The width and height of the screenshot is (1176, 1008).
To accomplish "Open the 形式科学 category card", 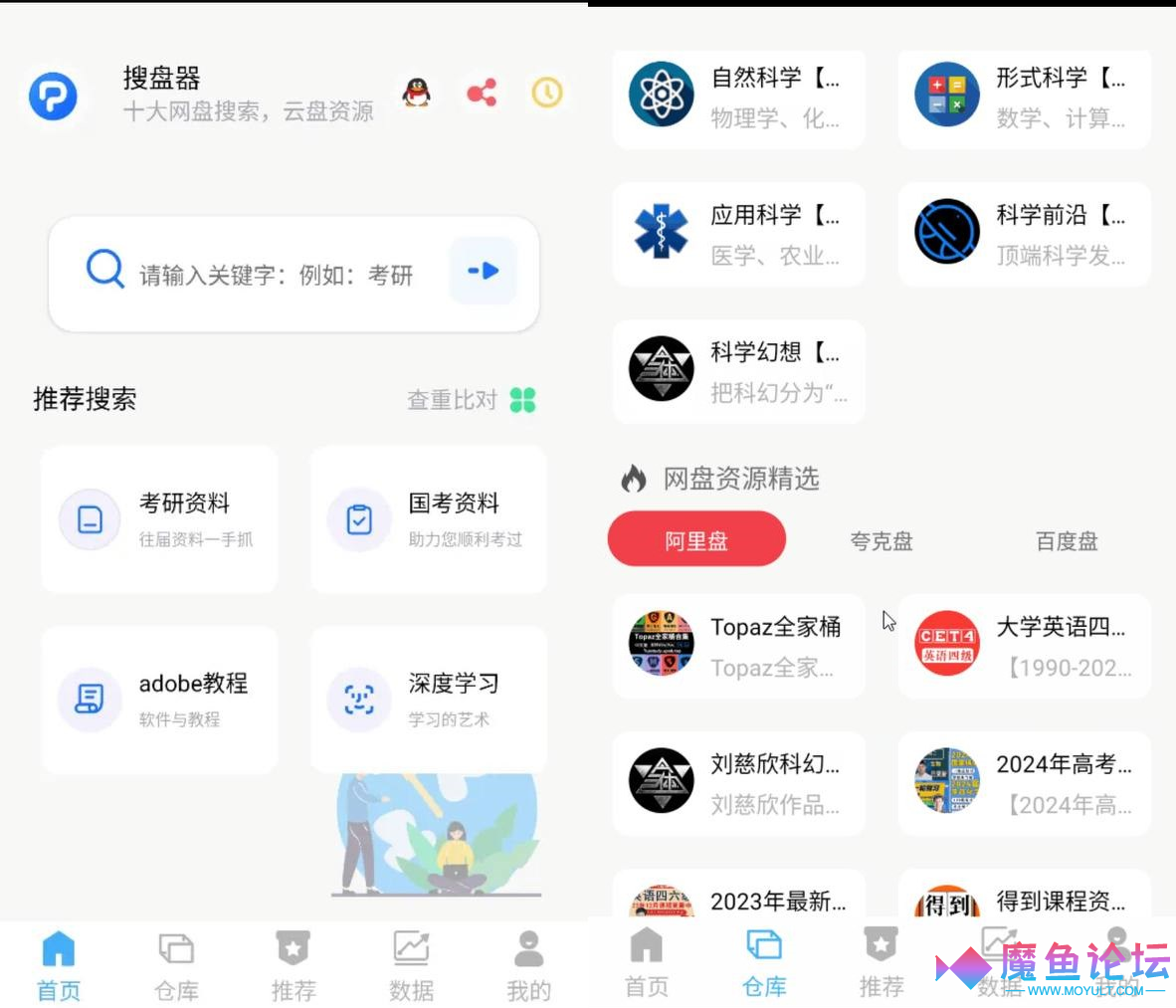I will point(1024,97).
